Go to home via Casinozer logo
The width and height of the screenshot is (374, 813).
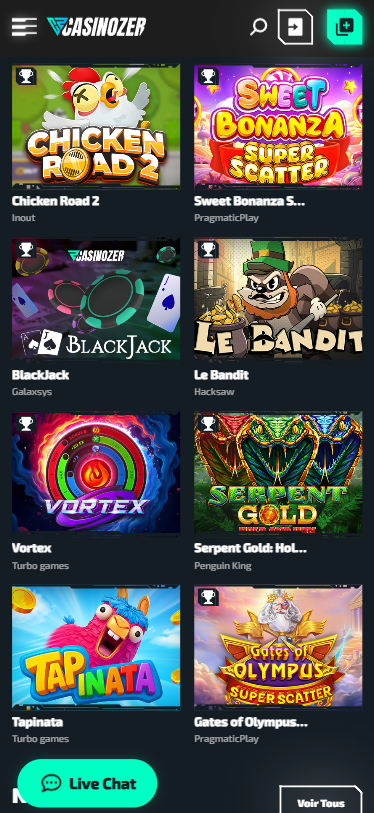[96, 26]
